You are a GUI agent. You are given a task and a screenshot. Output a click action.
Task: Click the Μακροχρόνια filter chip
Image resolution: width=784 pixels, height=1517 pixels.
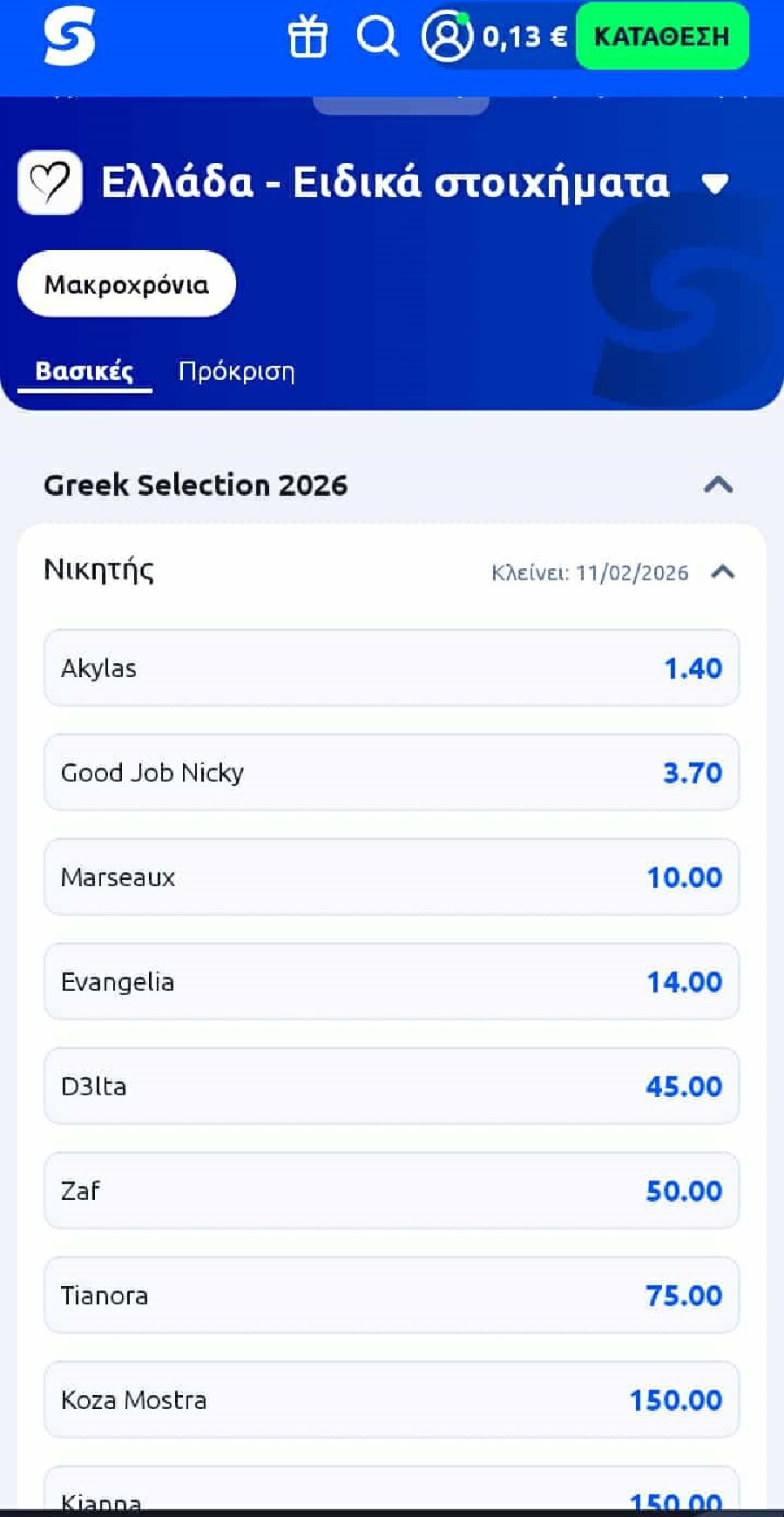[126, 284]
